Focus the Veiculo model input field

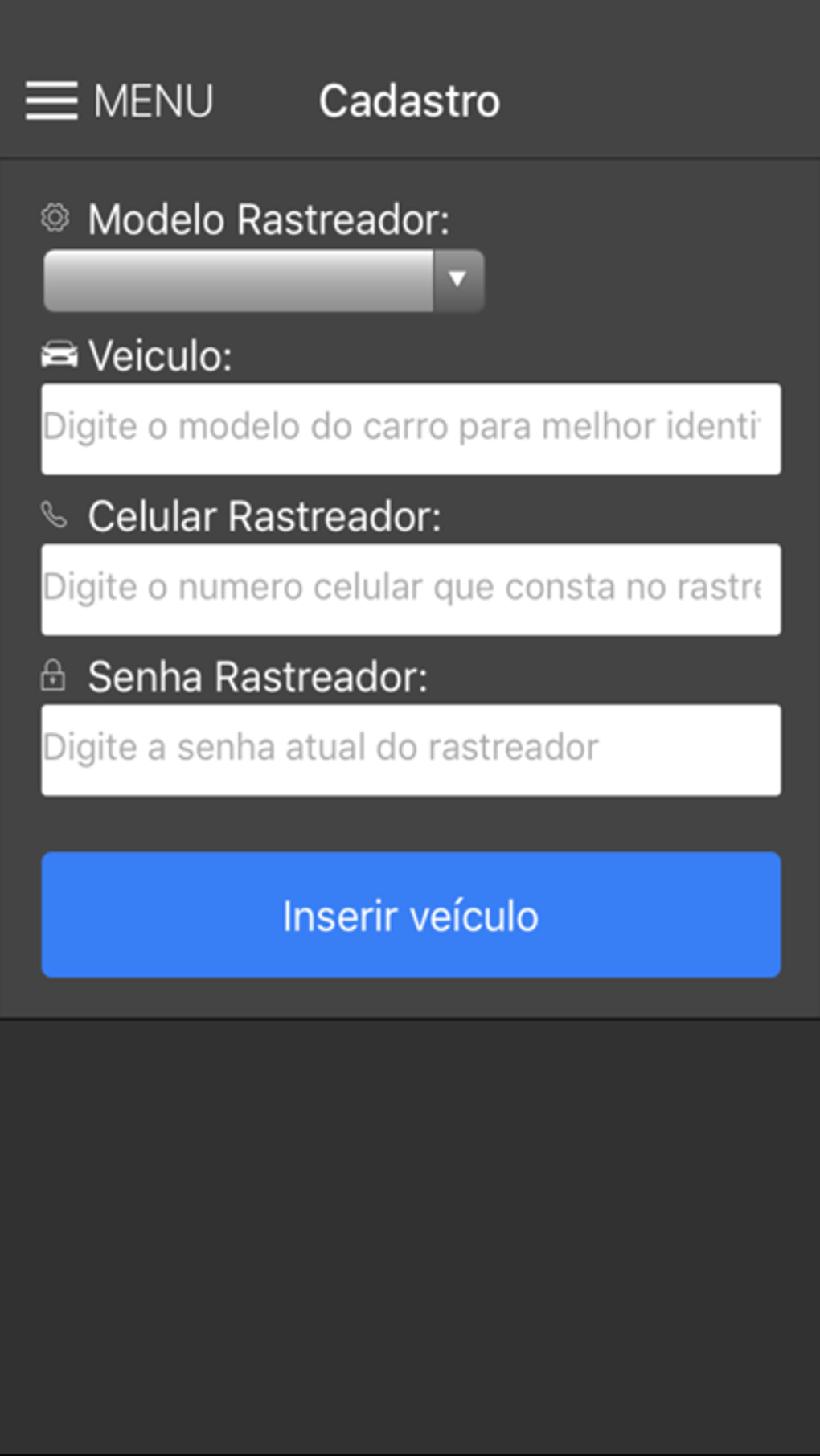411,429
